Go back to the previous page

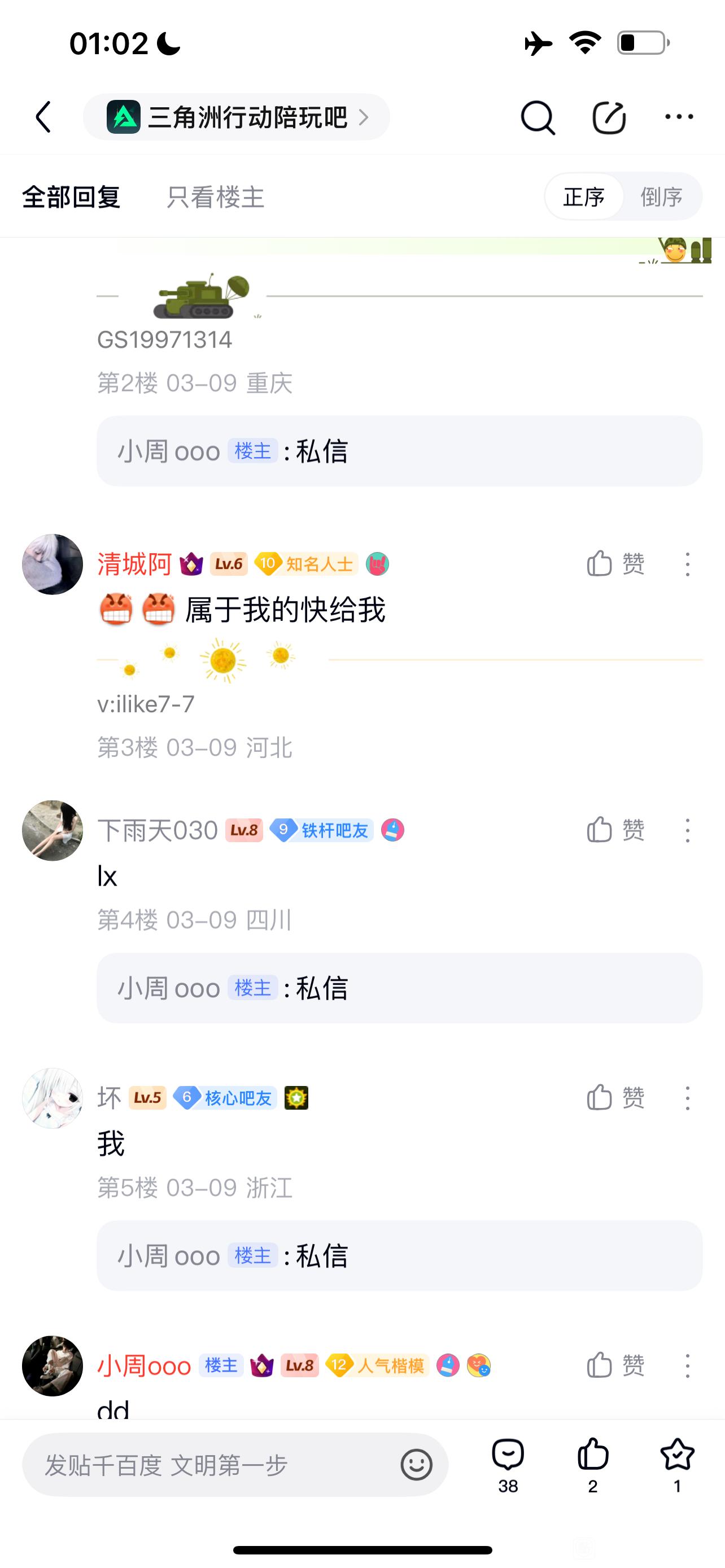click(x=43, y=117)
